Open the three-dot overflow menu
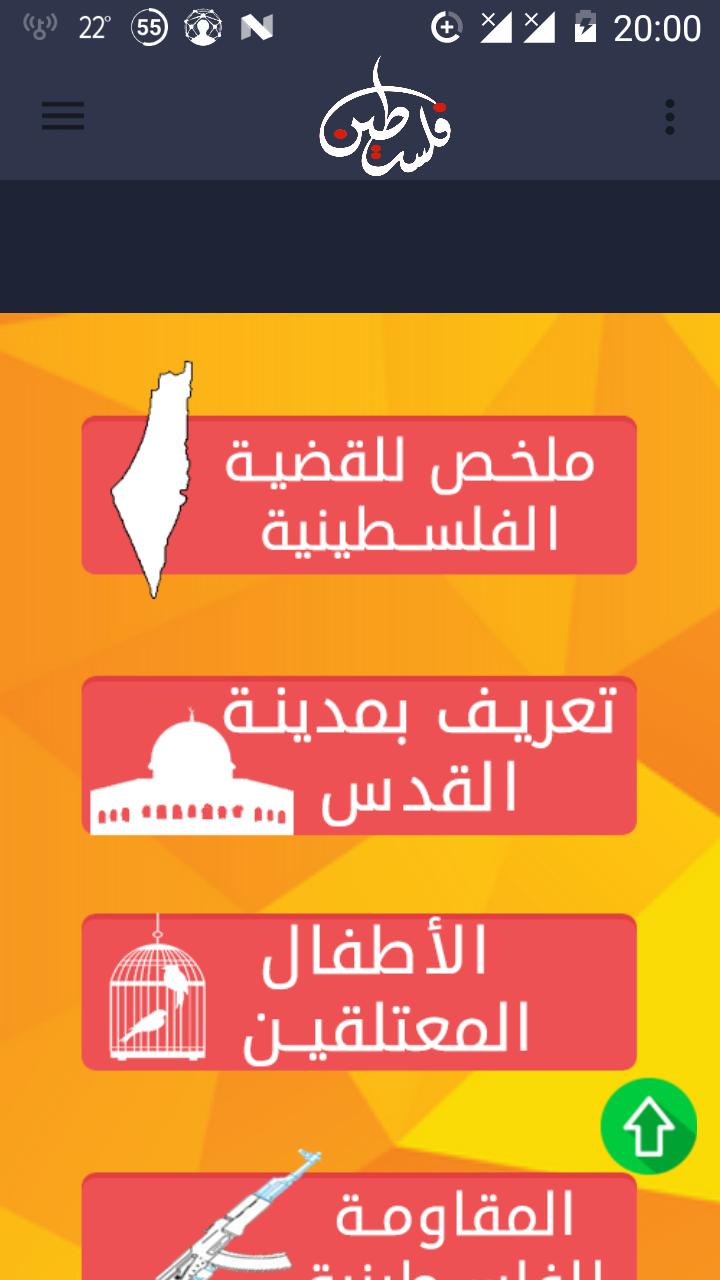This screenshot has height=1280, width=720. click(x=669, y=117)
